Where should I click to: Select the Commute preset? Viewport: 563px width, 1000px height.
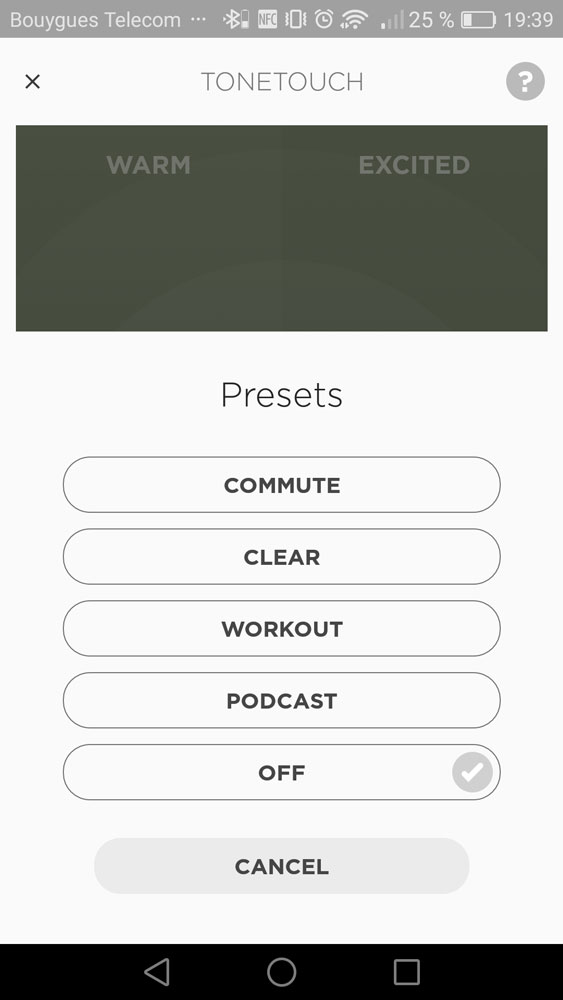point(282,485)
